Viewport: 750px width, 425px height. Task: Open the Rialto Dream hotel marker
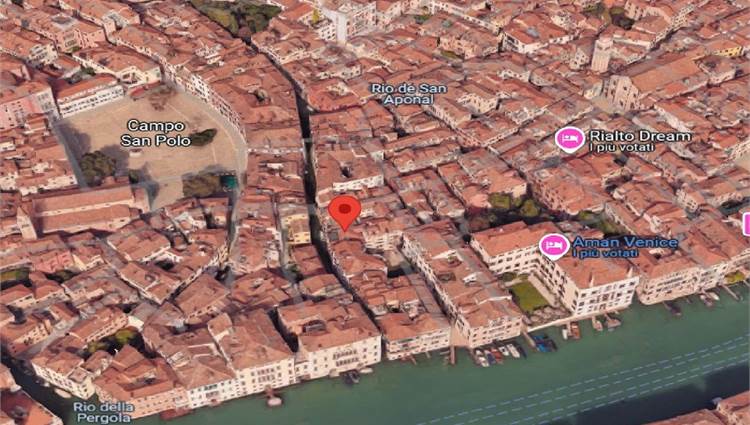click(570, 139)
